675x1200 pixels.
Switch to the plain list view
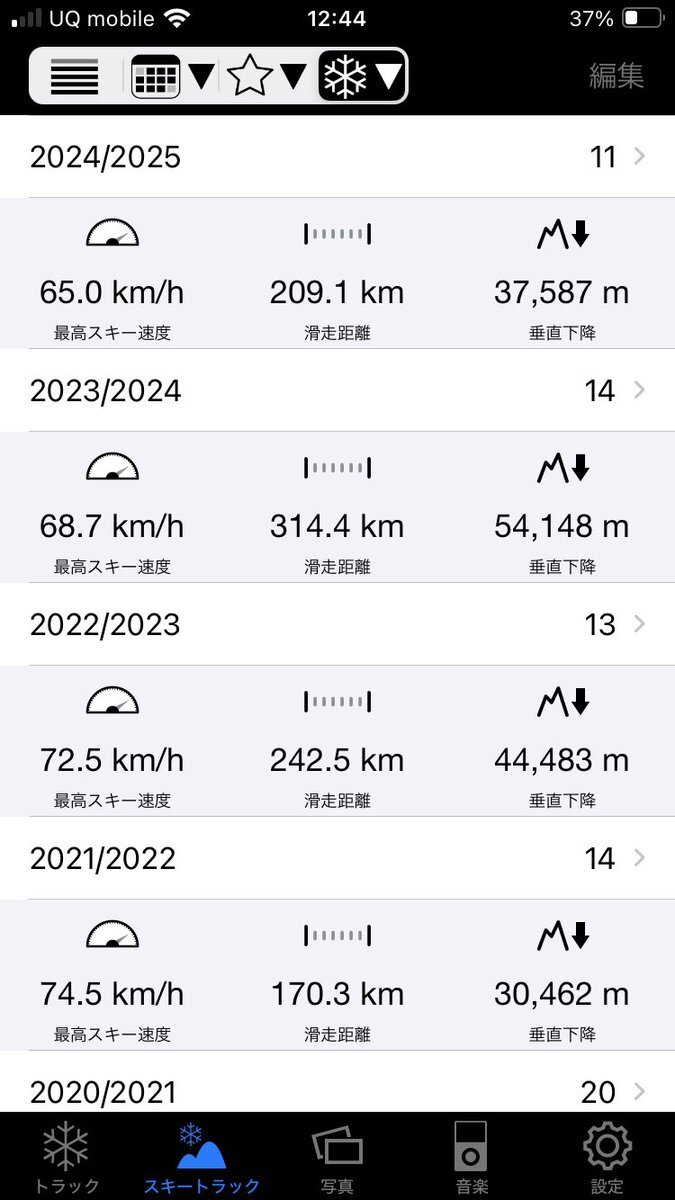74,76
